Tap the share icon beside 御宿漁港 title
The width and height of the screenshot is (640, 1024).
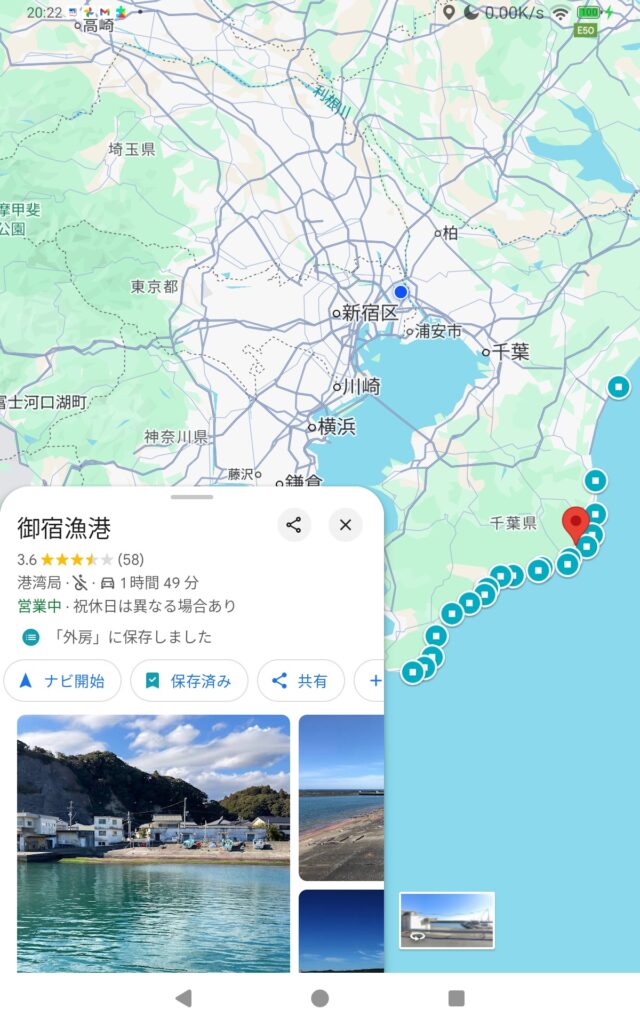click(294, 524)
